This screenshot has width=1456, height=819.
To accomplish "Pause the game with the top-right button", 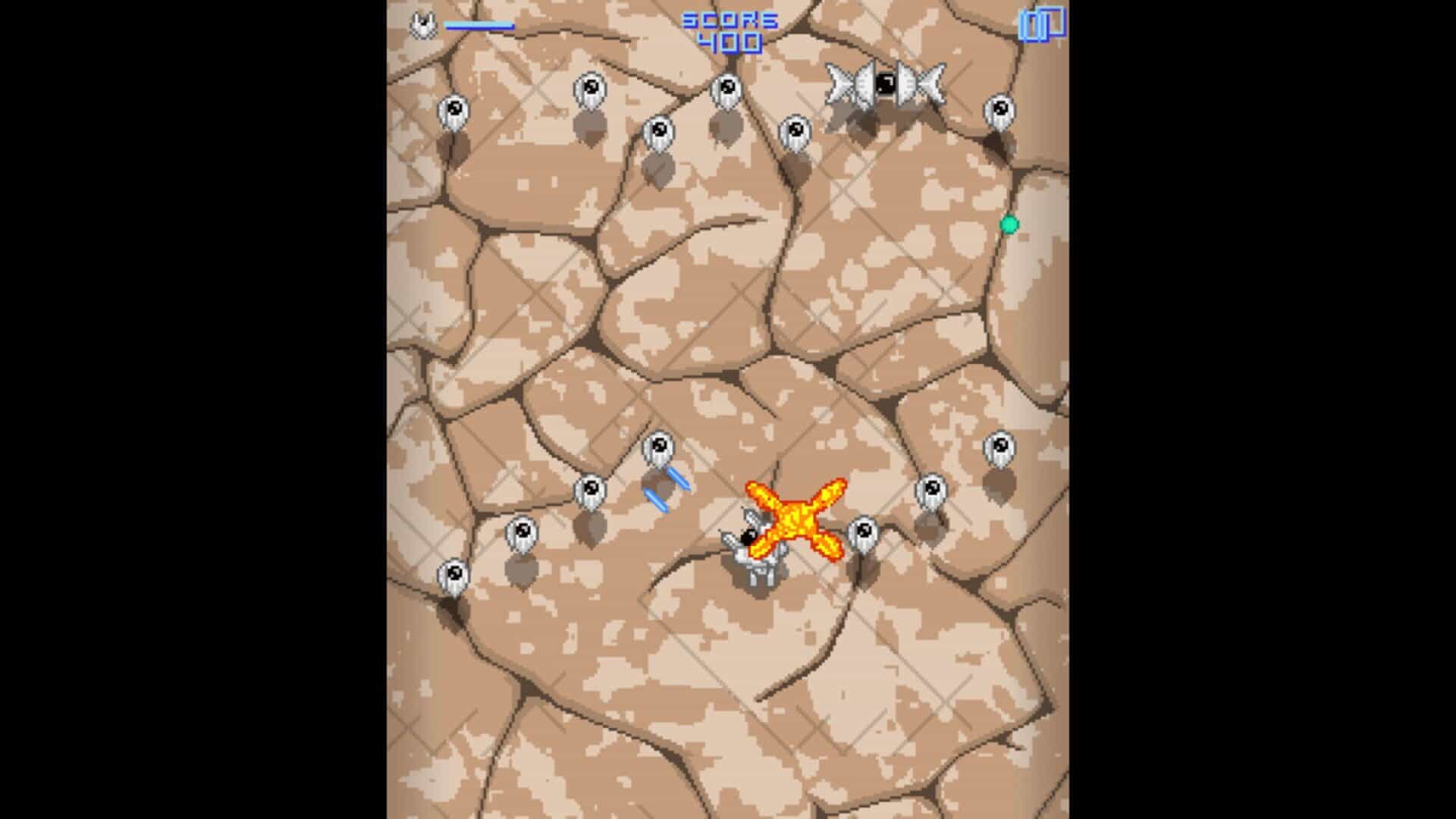I will click(x=1042, y=24).
